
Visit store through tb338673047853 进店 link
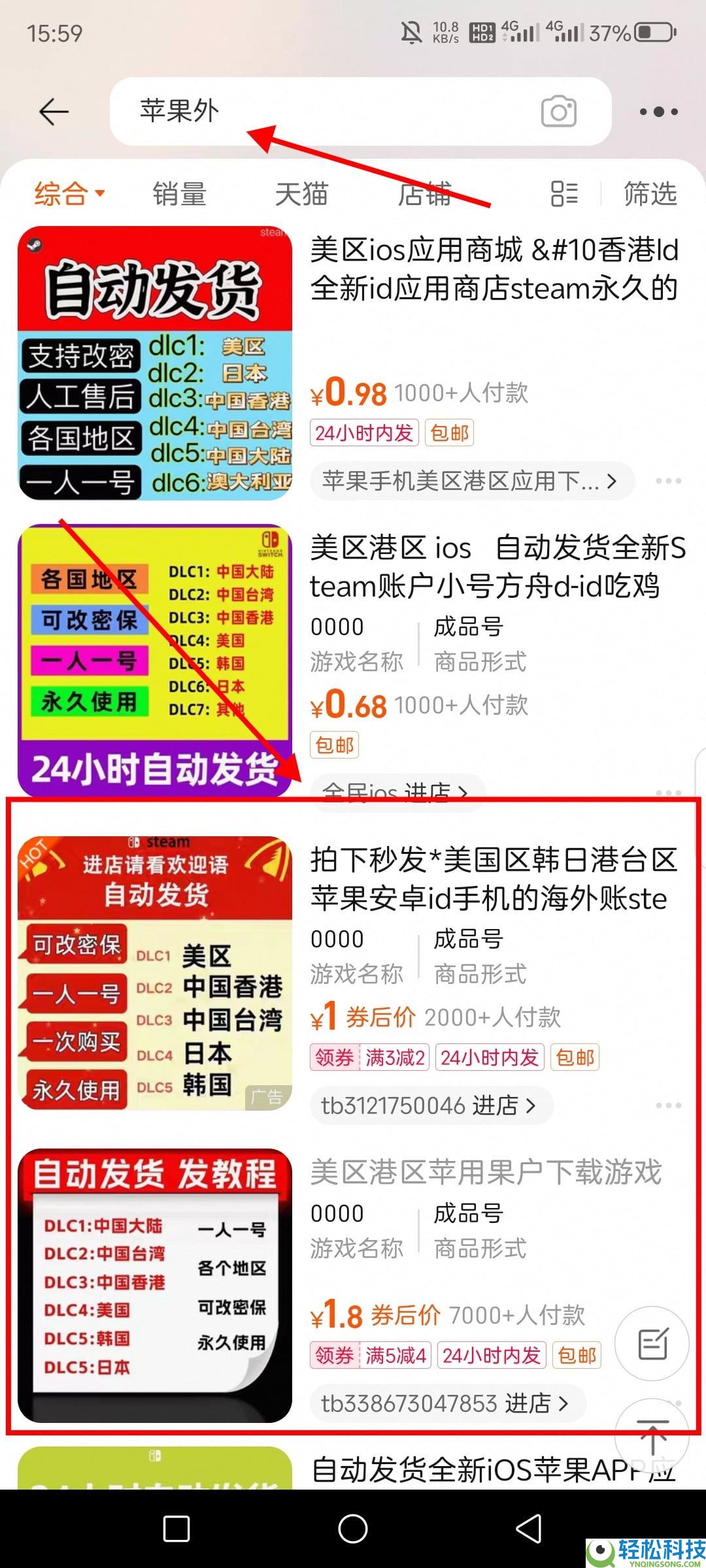coord(445,1402)
